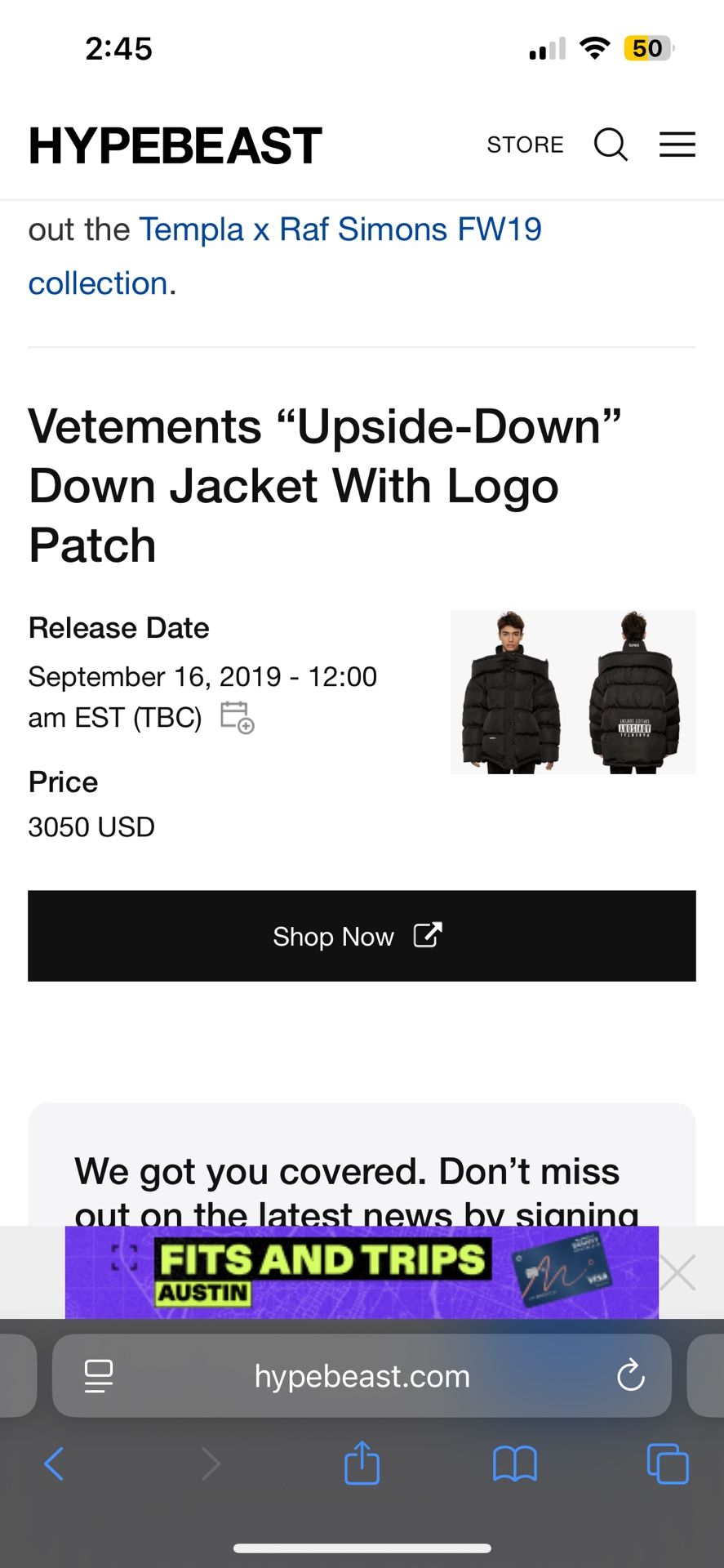Open the hamburger menu
This screenshot has width=724, height=1568.
pyautogui.click(x=677, y=145)
